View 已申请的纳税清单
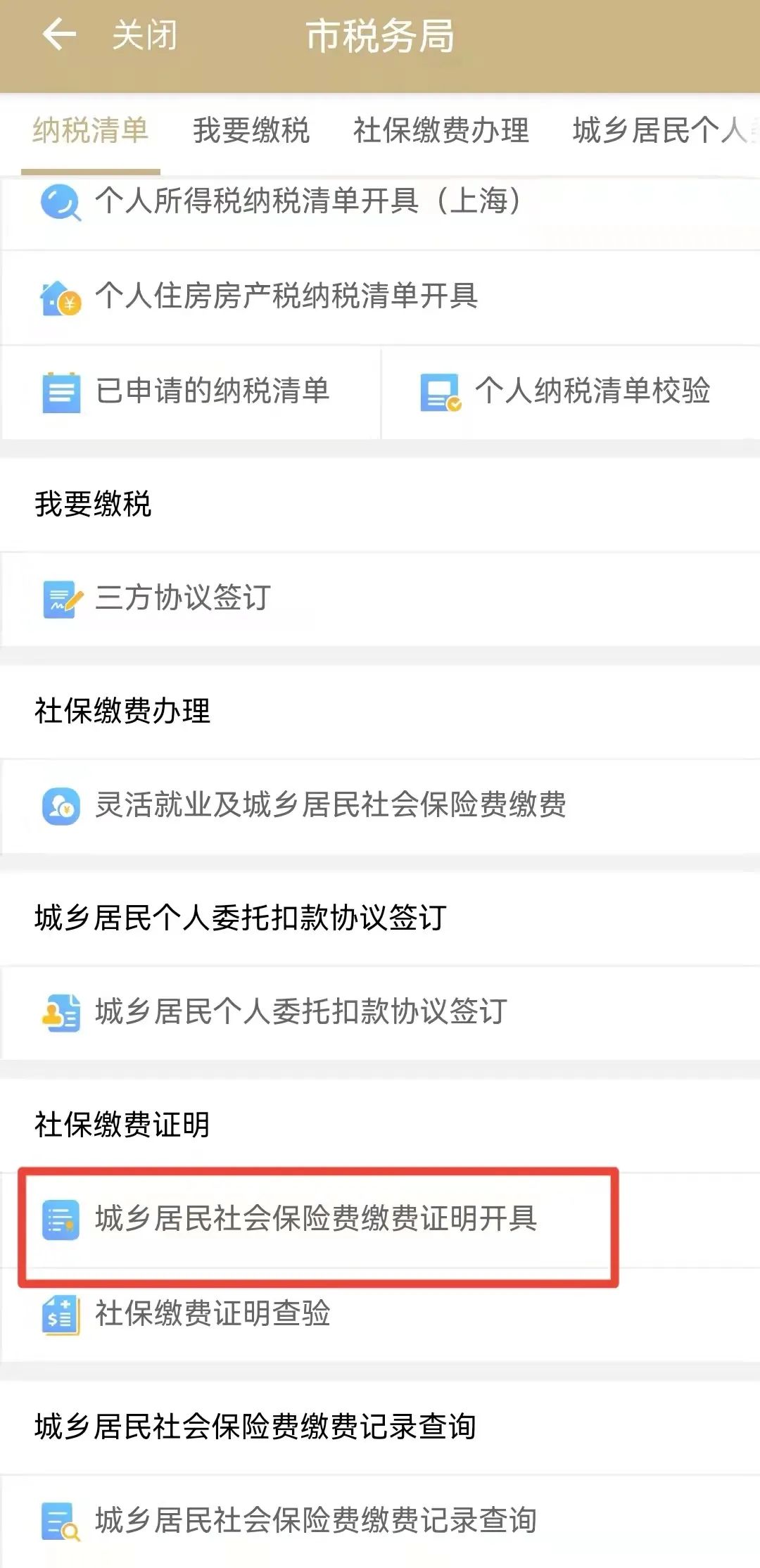Screen dimensions: 760x1568 click(x=190, y=392)
